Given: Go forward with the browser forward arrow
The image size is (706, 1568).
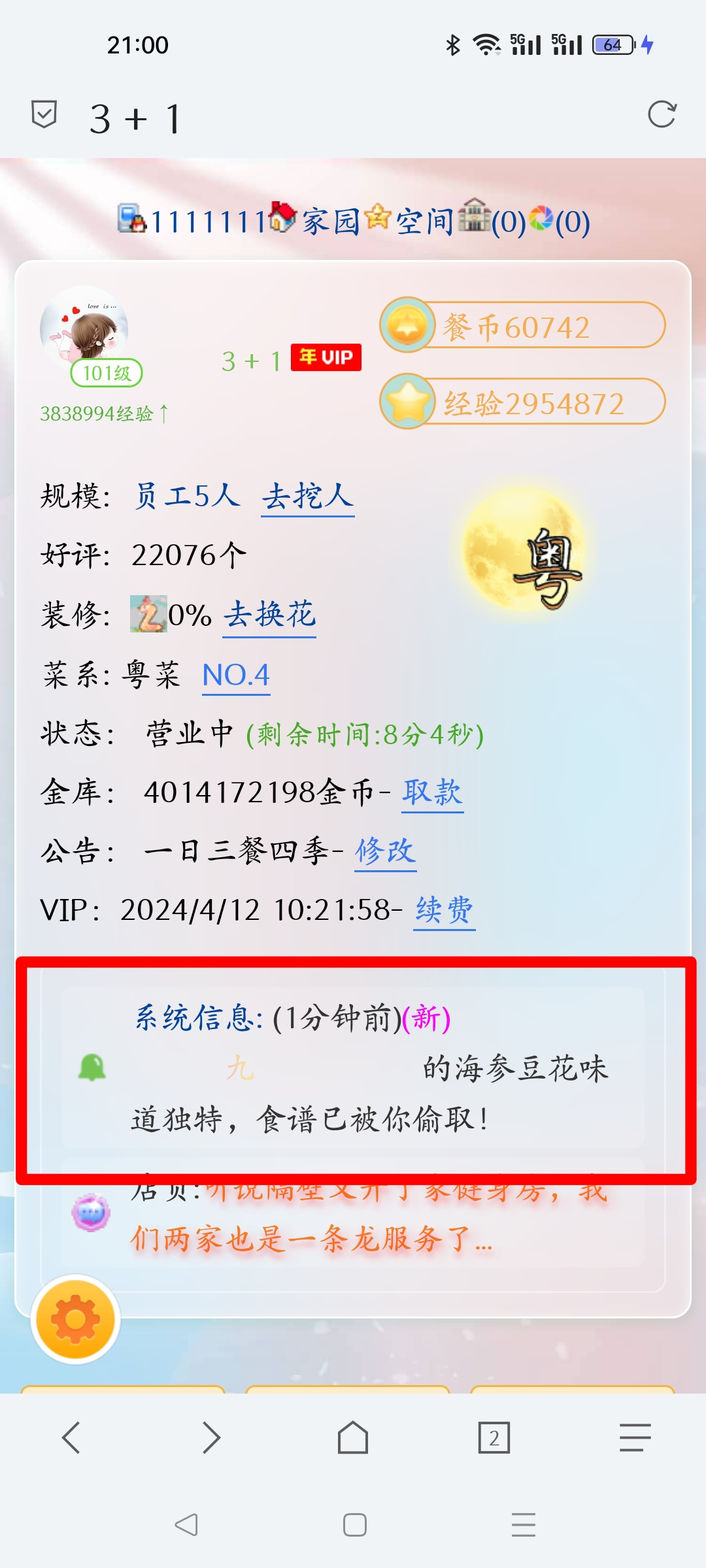Looking at the screenshot, I should [x=212, y=1437].
